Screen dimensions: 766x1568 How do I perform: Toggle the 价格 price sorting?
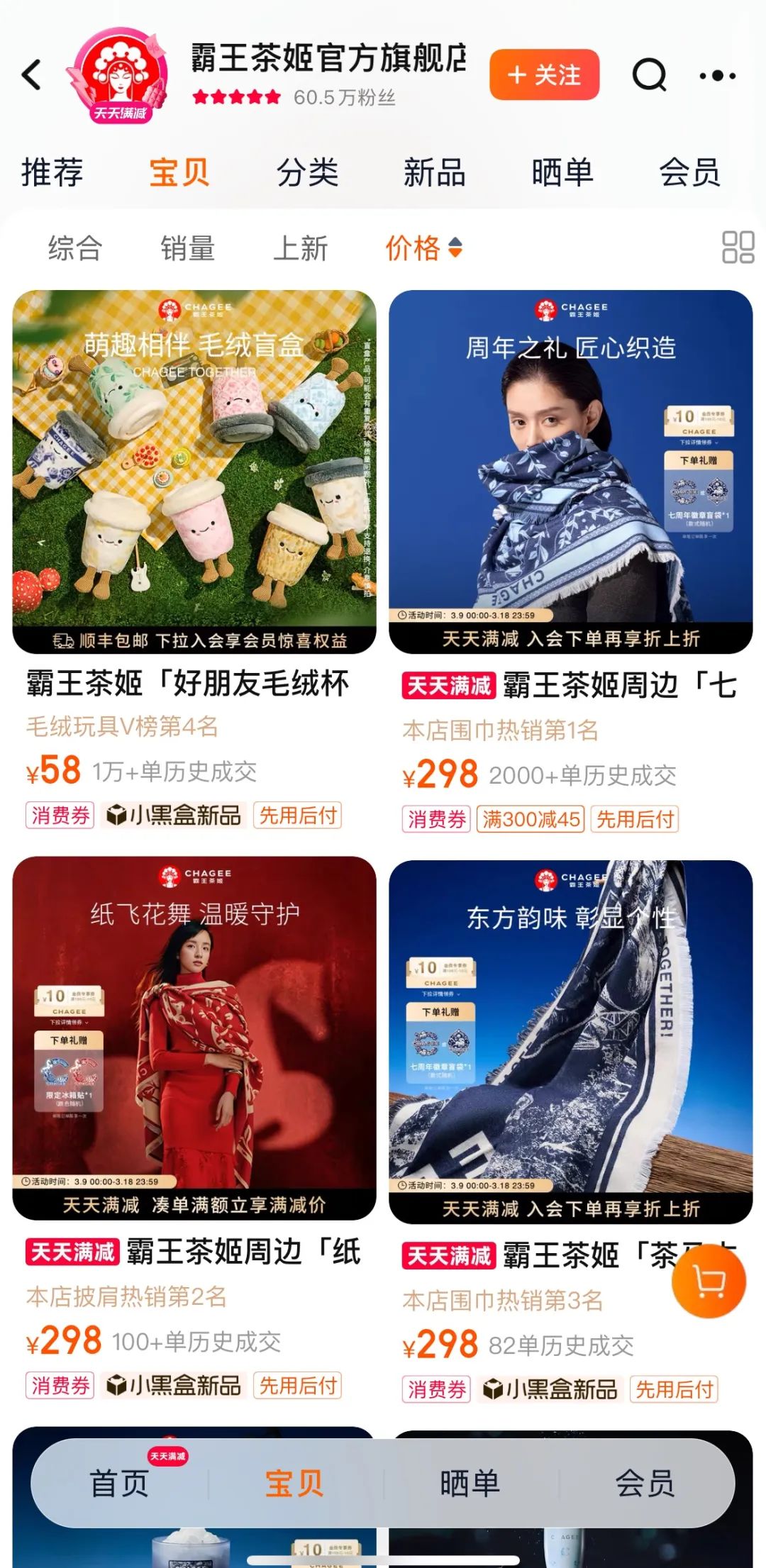(x=423, y=248)
